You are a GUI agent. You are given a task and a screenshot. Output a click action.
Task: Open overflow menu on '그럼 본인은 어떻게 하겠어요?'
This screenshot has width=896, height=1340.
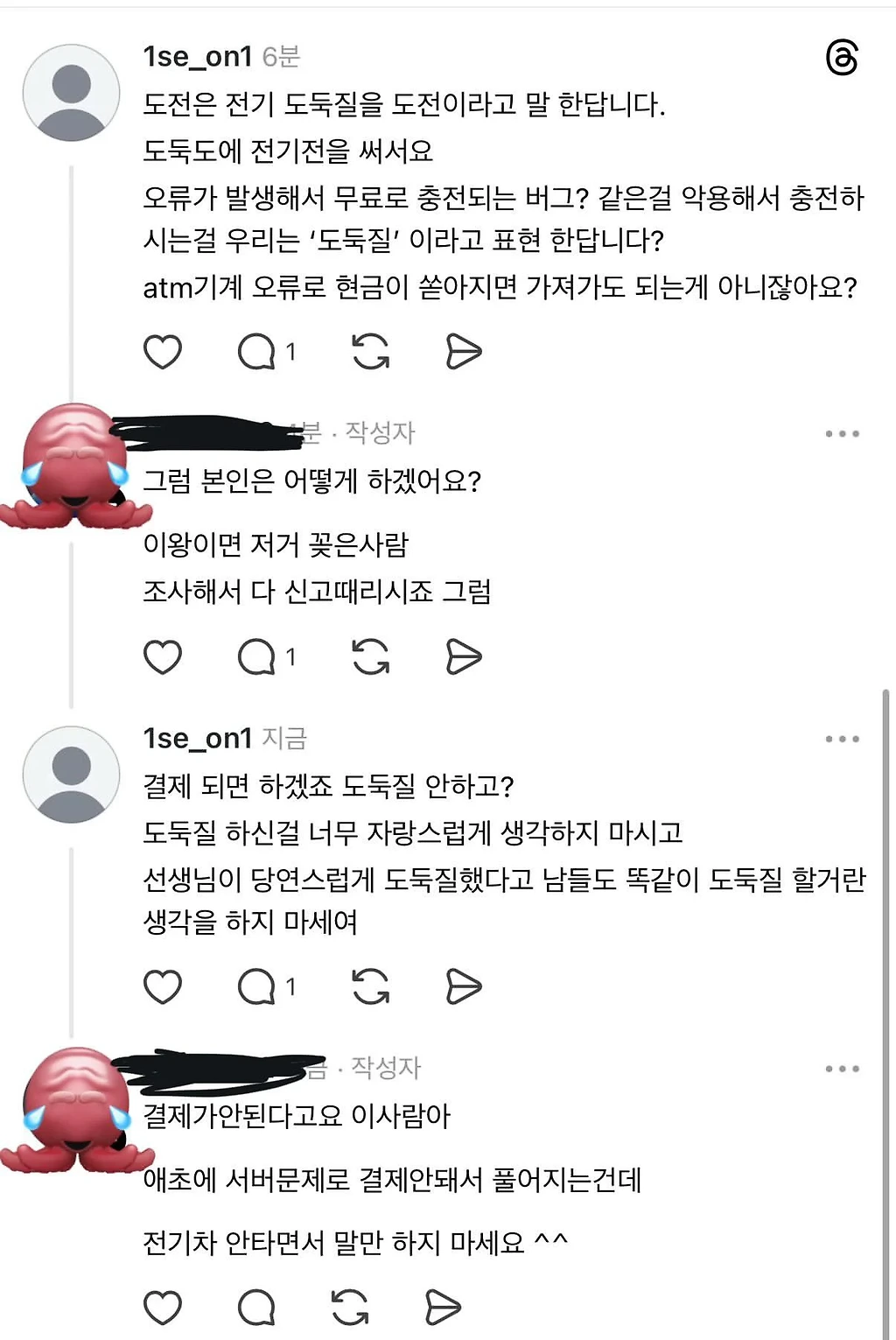point(842,434)
